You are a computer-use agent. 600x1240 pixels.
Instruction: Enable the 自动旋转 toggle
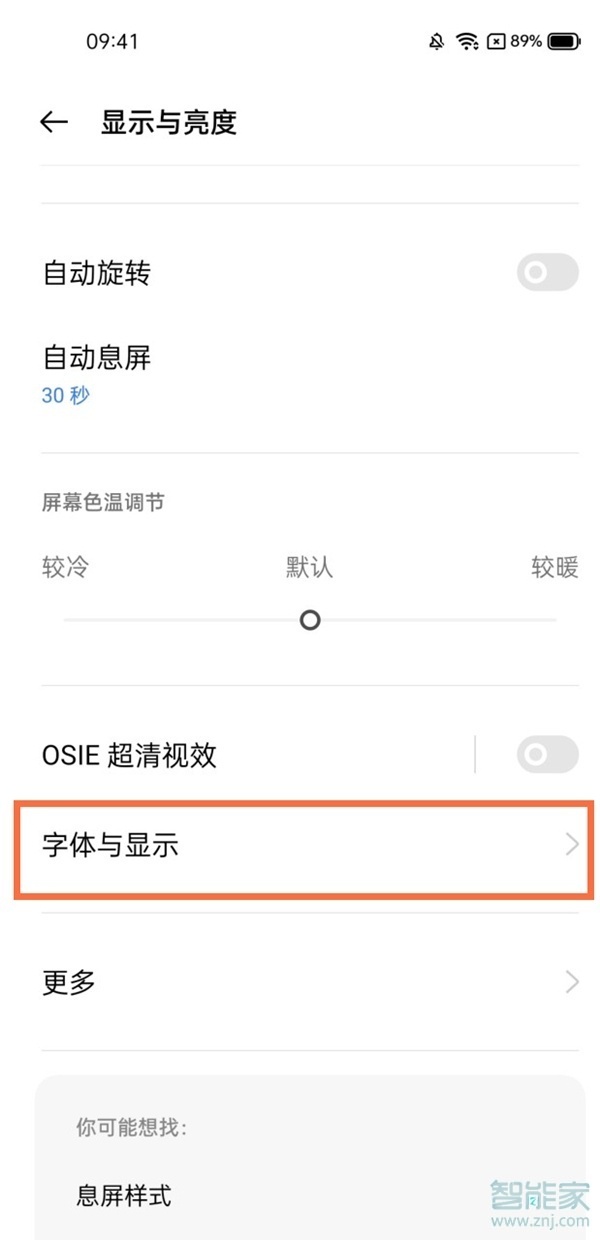pyautogui.click(x=547, y=273)
